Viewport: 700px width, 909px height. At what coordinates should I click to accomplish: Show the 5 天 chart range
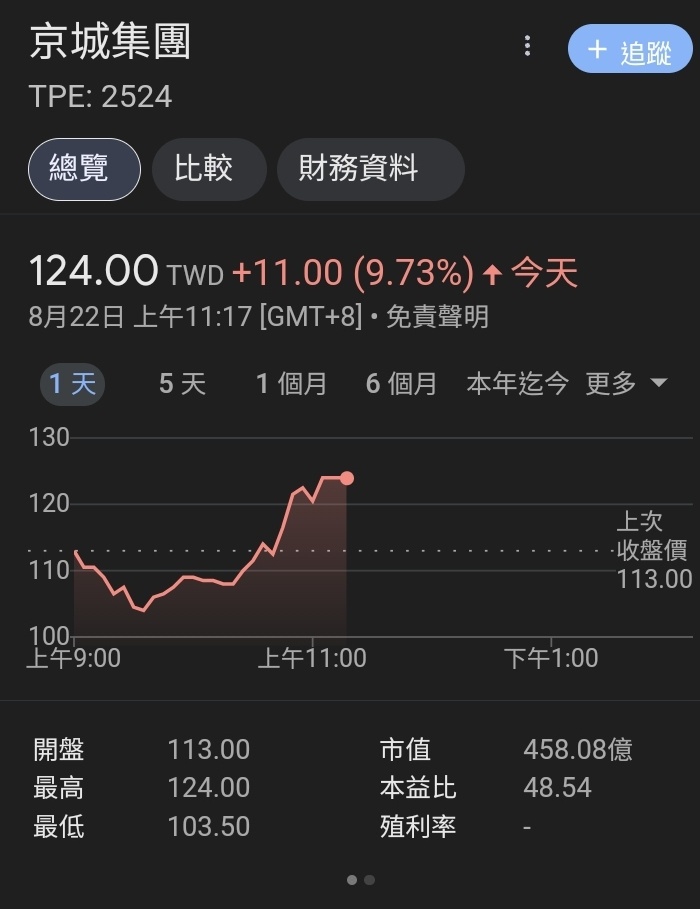tap(182, 384)
